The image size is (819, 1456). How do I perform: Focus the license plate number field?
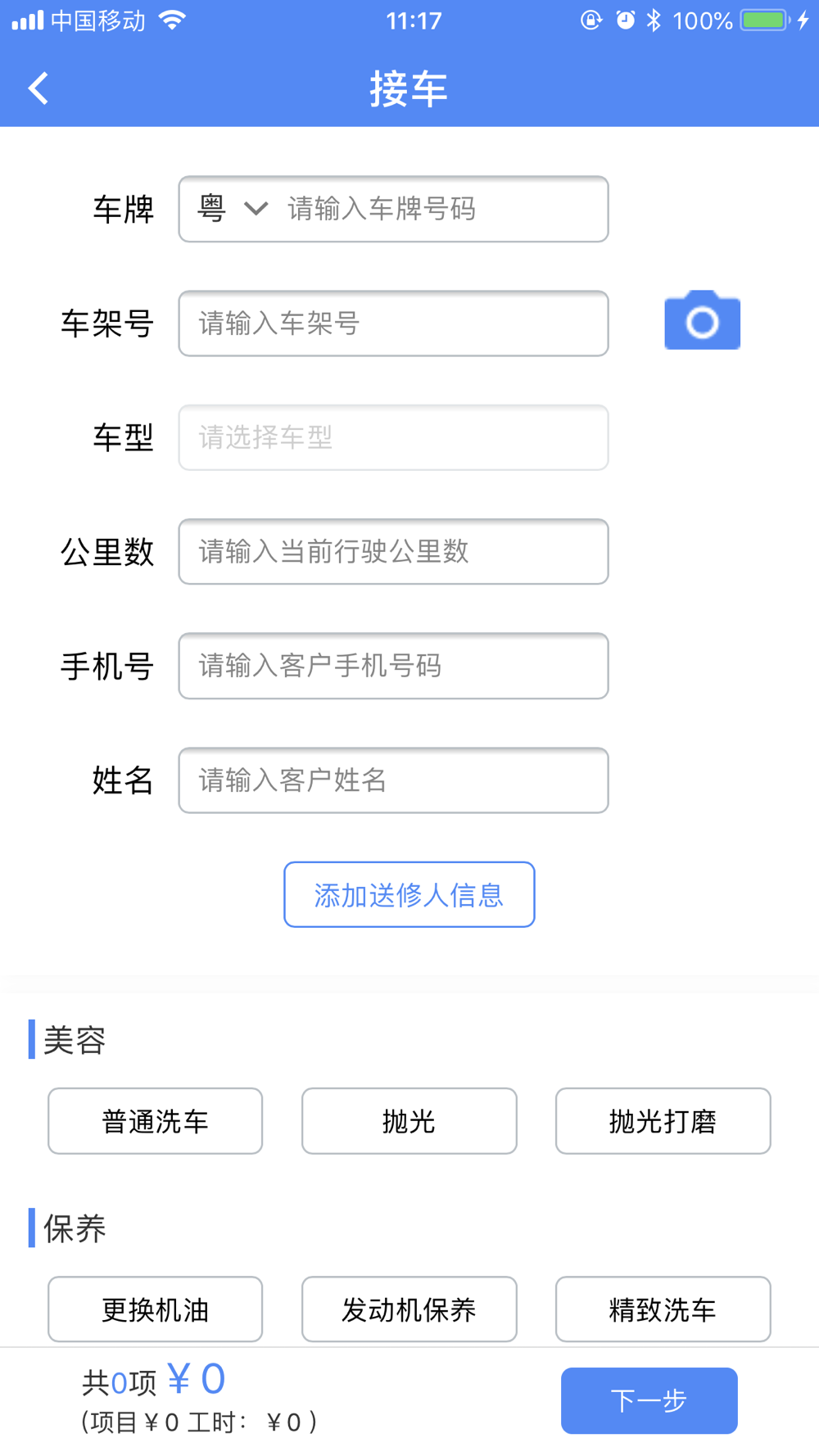[442, 209]
